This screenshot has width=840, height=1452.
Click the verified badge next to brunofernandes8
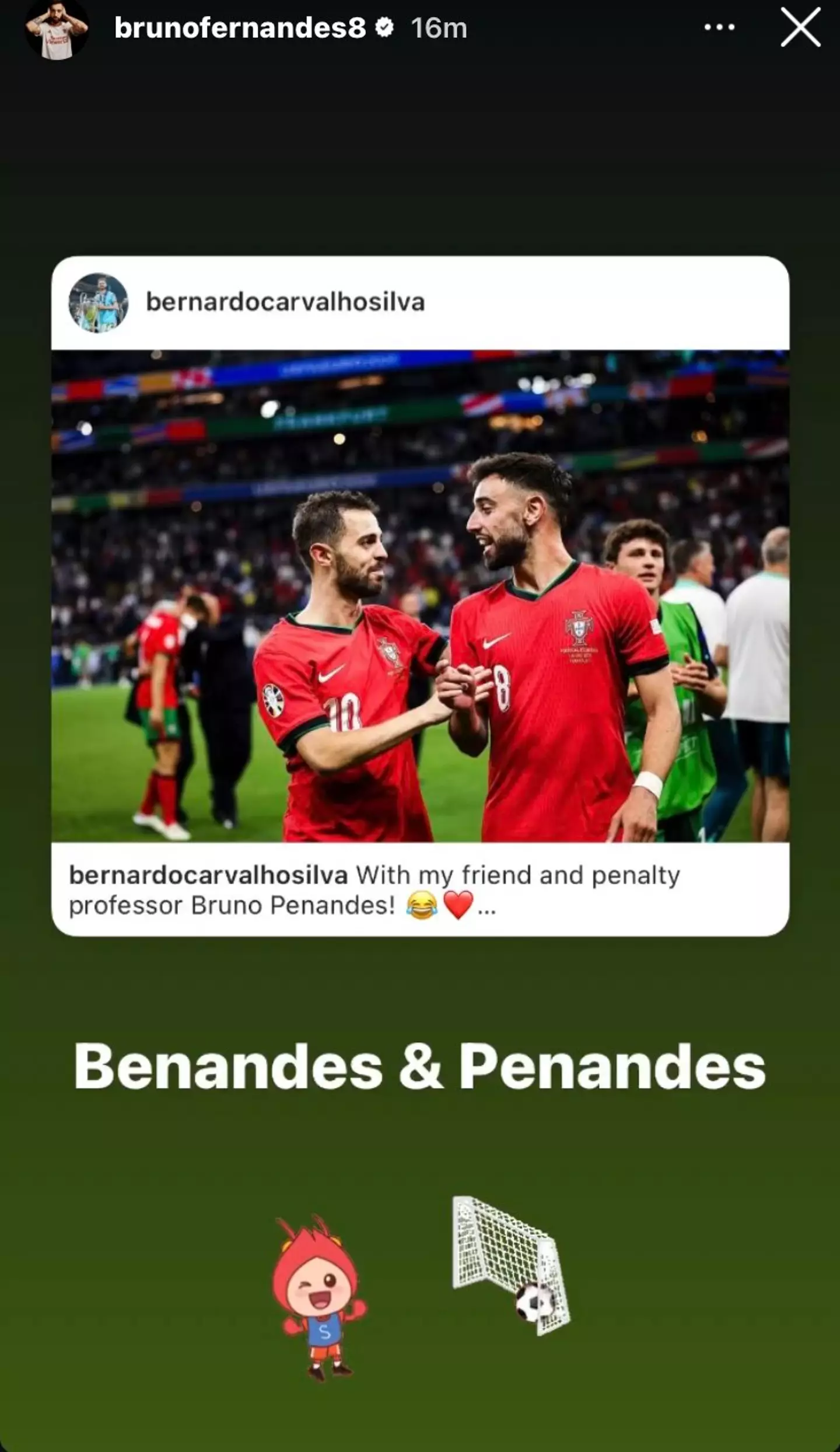point(384,26)
